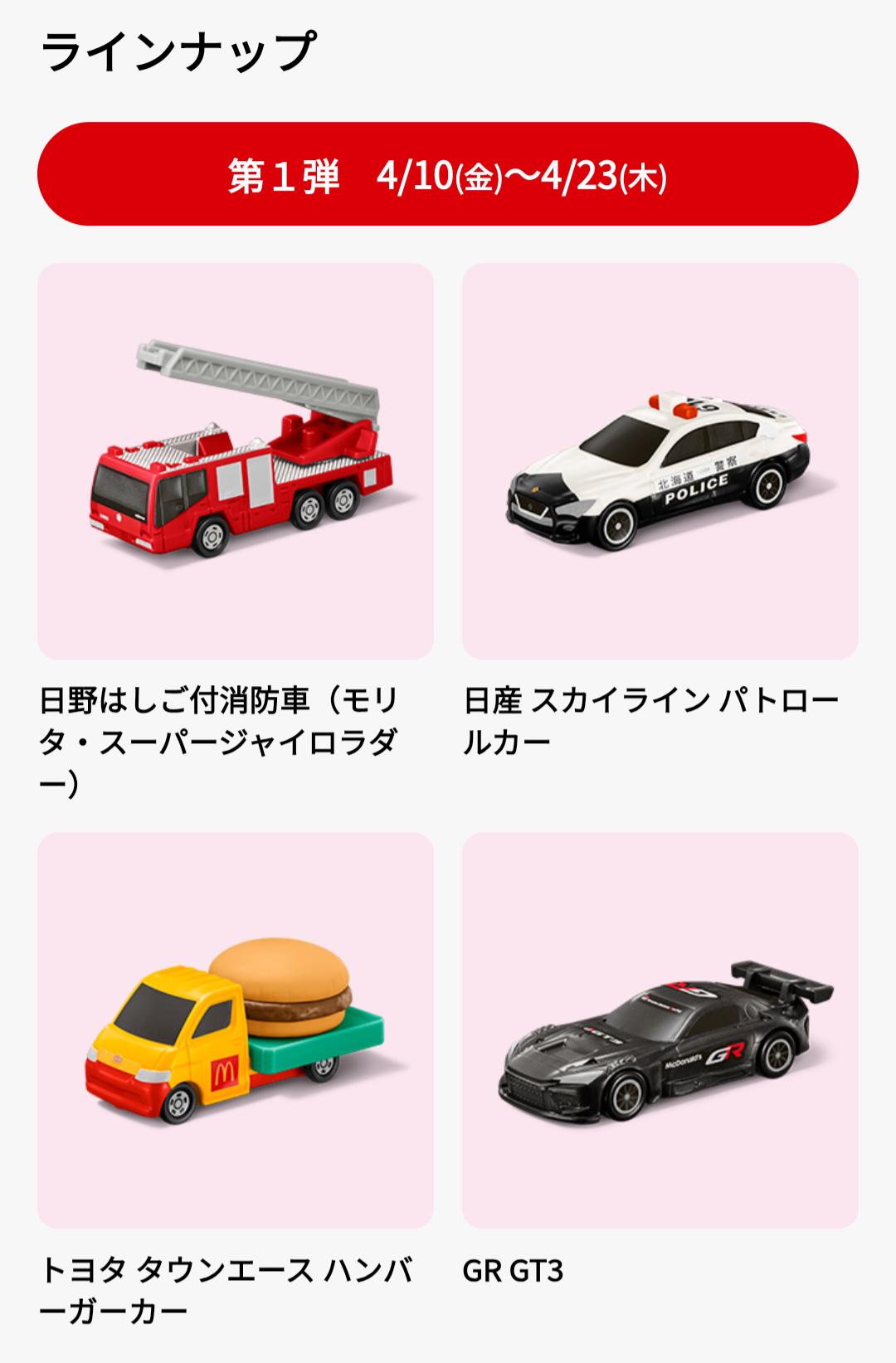Tap the GR GT3 toy car card
896x1363 pixels.
(660, 1030)
